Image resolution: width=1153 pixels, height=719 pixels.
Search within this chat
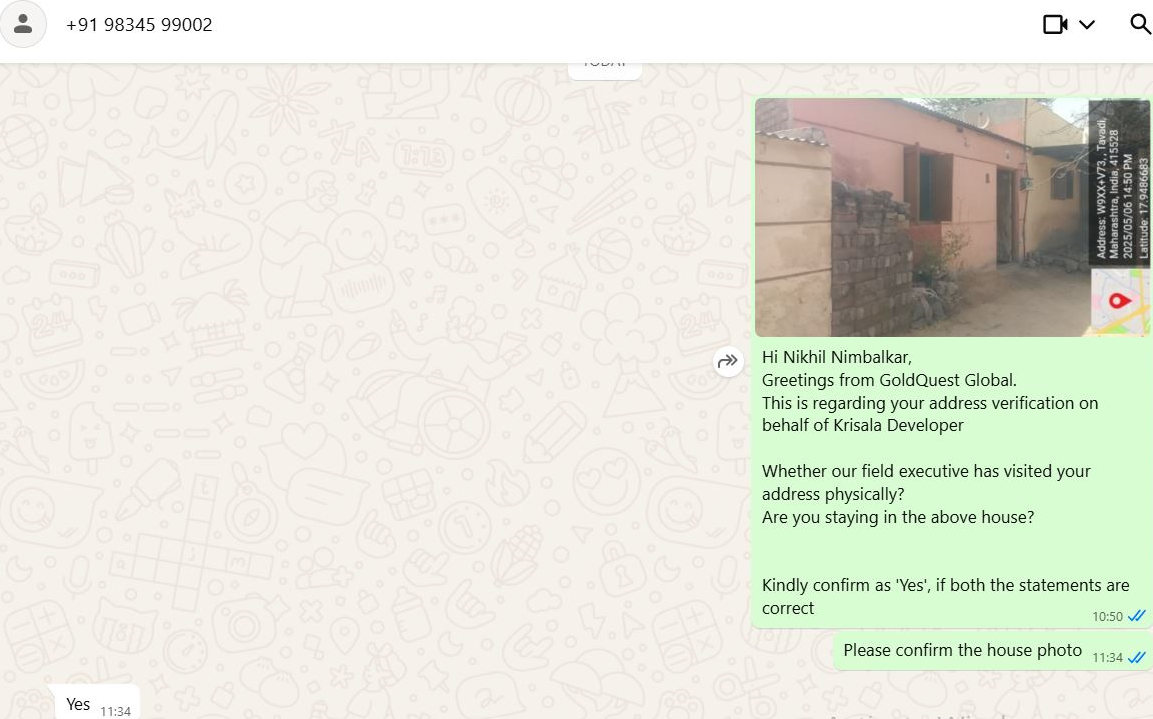[x=1140, y=24]
